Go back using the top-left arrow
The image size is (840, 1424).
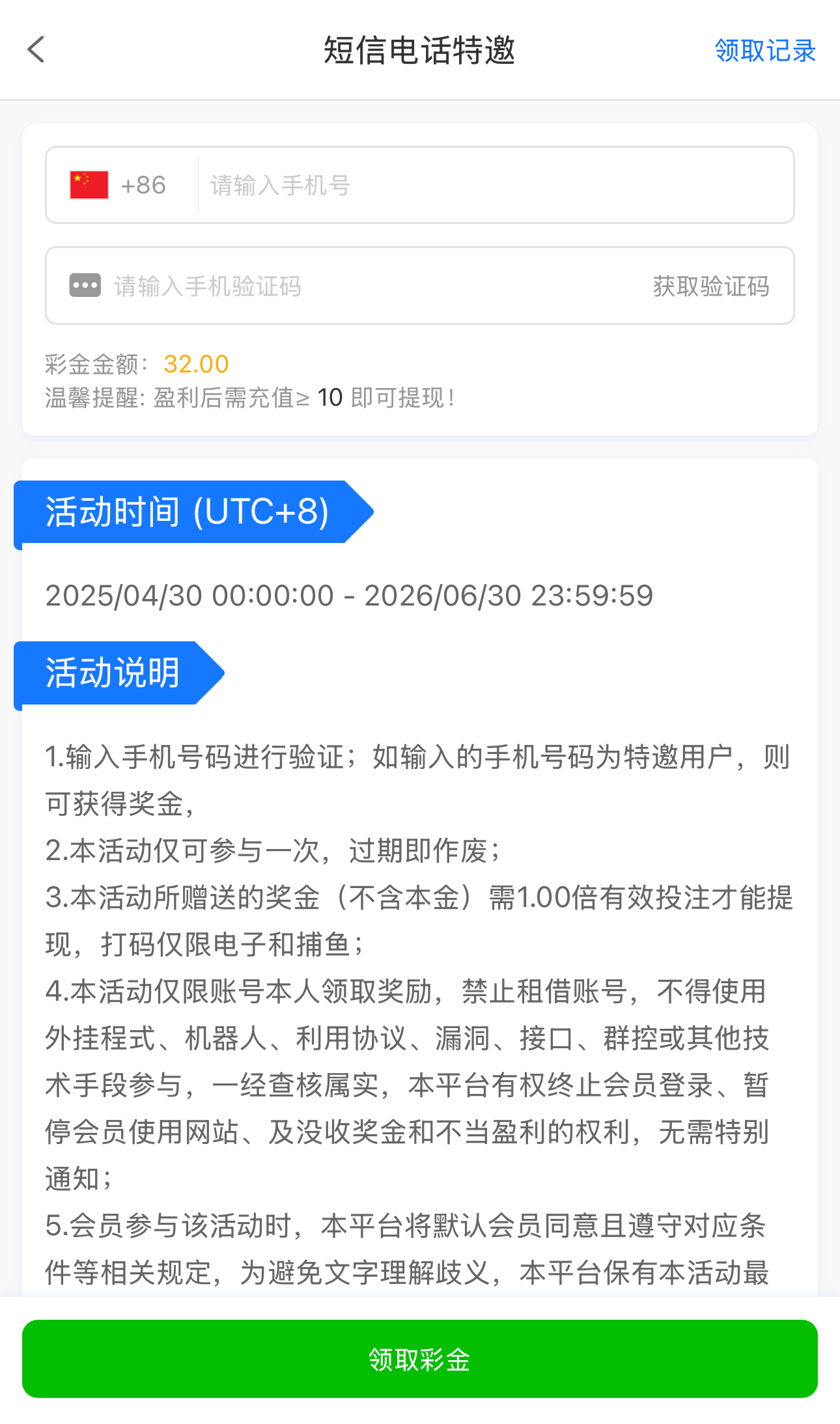pyautogui.click(x=36, y=49)
